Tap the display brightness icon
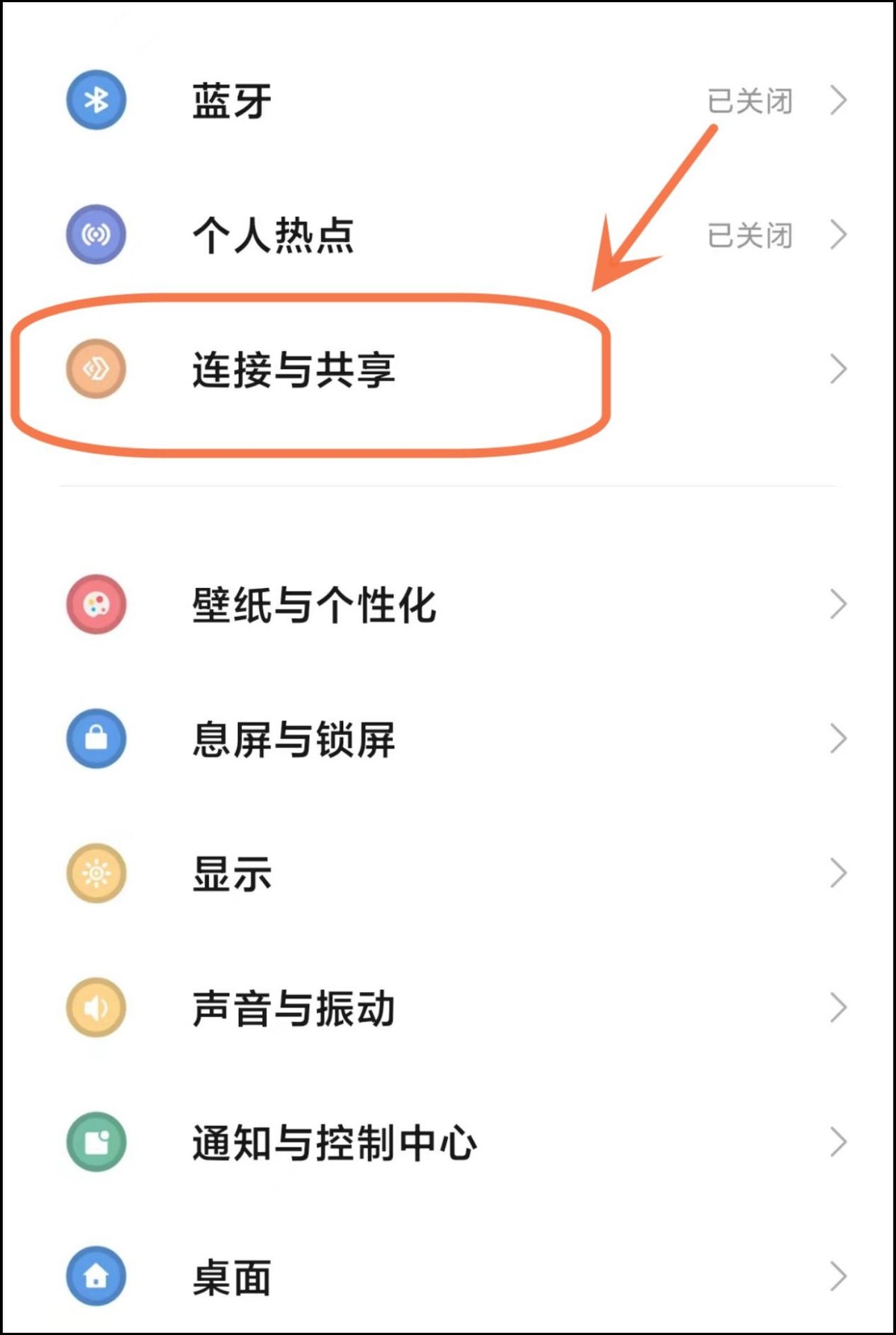Image resolution: width=896 pixels, height=1335 pixels. coord(96,873)
